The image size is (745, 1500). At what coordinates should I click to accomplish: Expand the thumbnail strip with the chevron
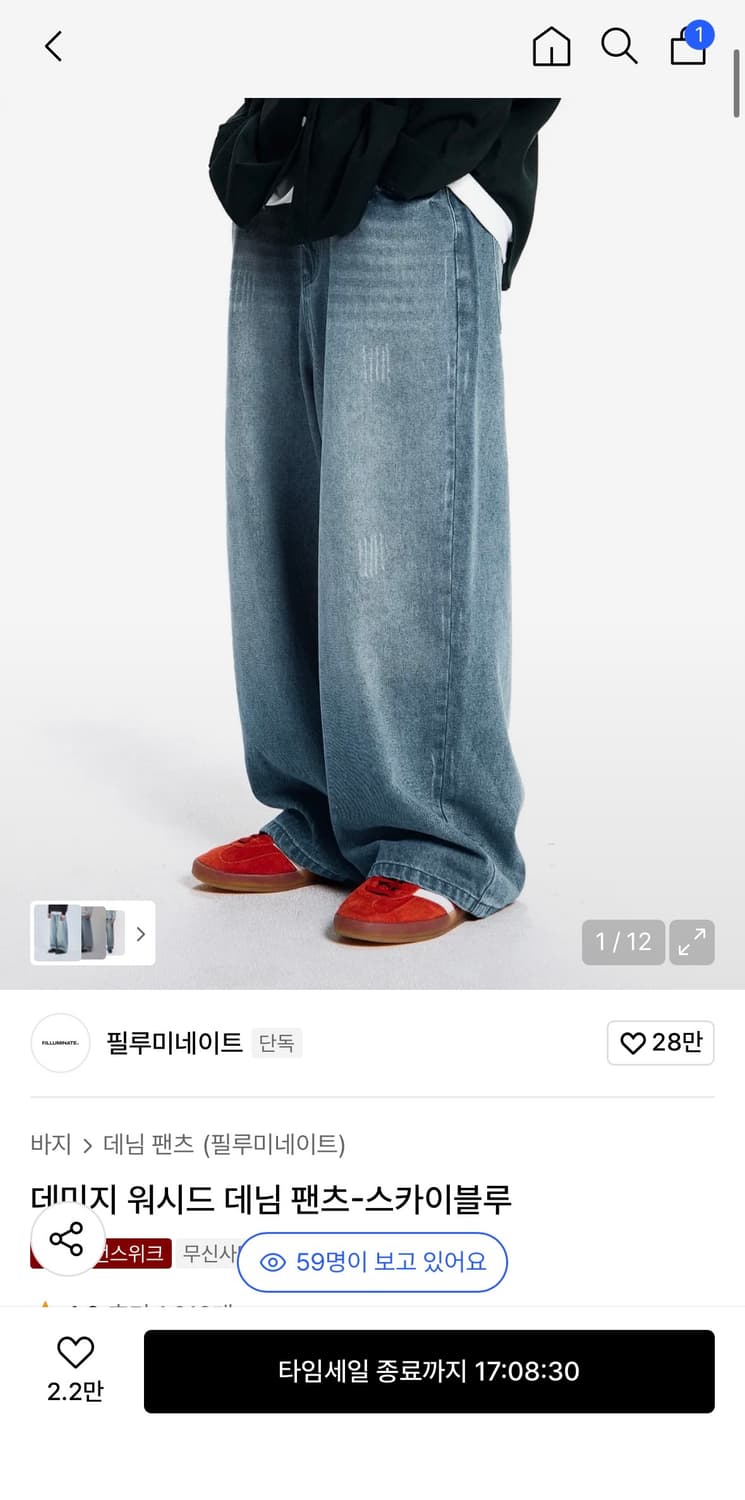138,933
